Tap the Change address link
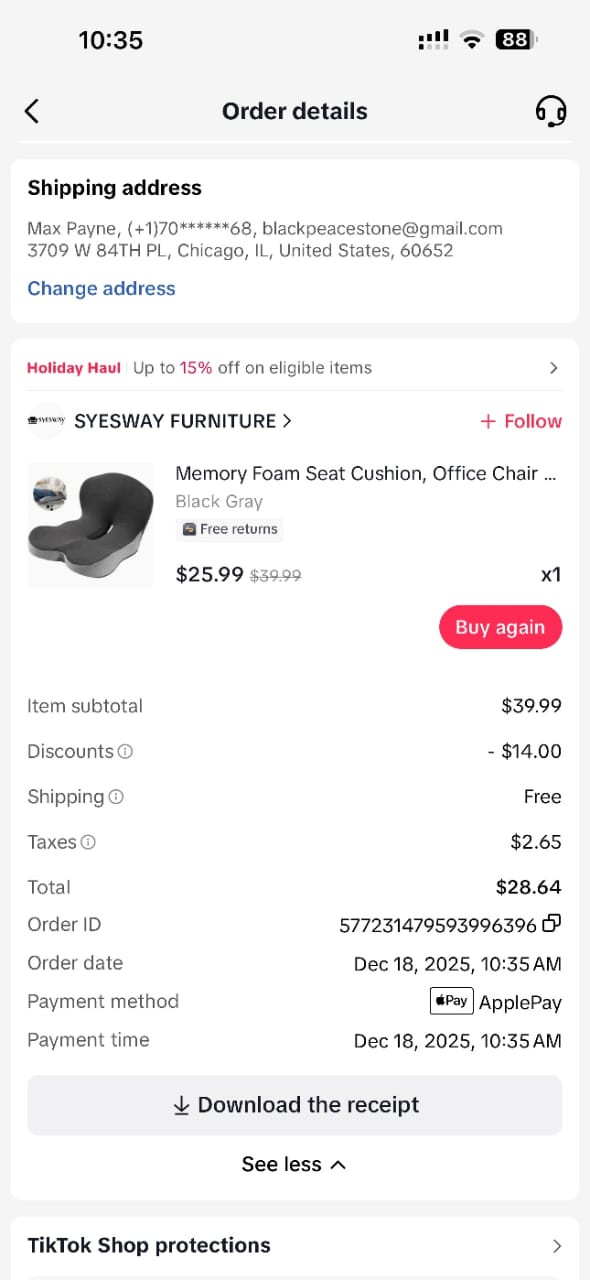The height and width of the screenshot is (1280, 590). point(101,288)
